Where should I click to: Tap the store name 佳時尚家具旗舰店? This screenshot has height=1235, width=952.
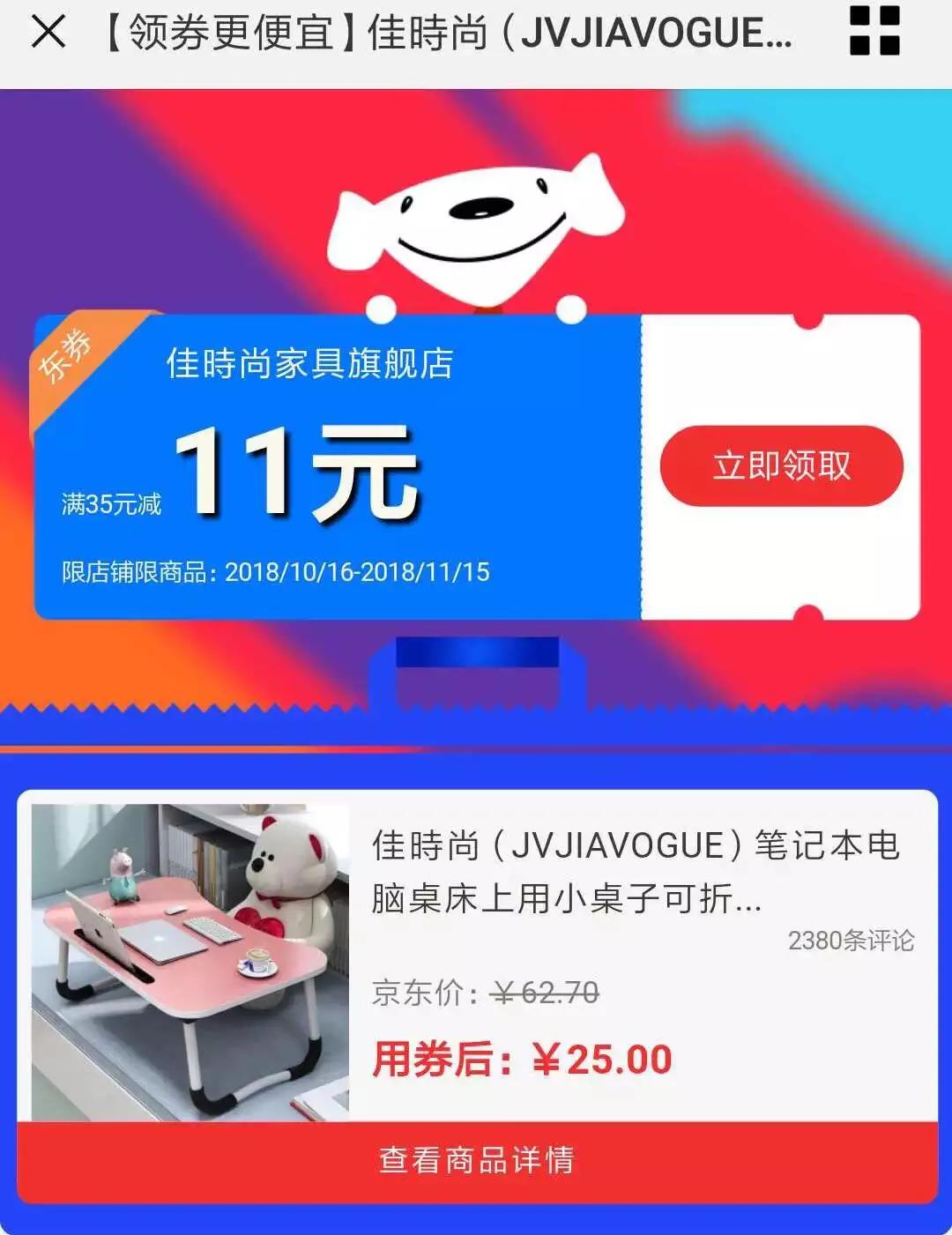313,364
